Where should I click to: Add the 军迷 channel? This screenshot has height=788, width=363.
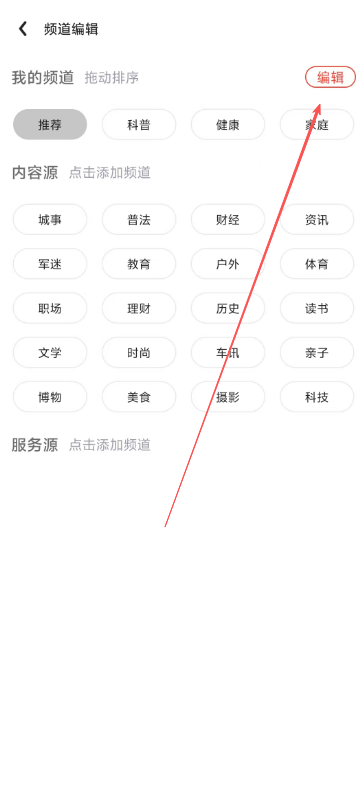(x=50, y=264)
